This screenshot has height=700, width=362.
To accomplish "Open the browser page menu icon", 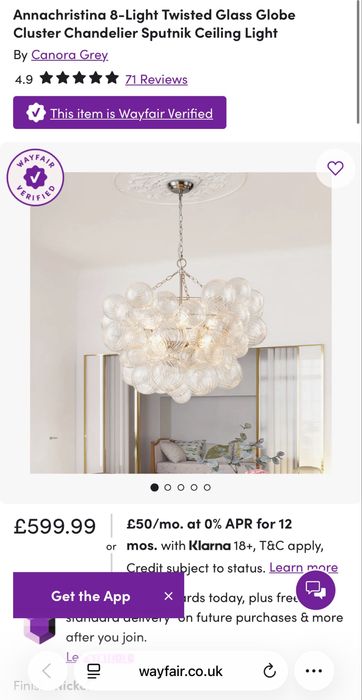I will pos(93,671).
